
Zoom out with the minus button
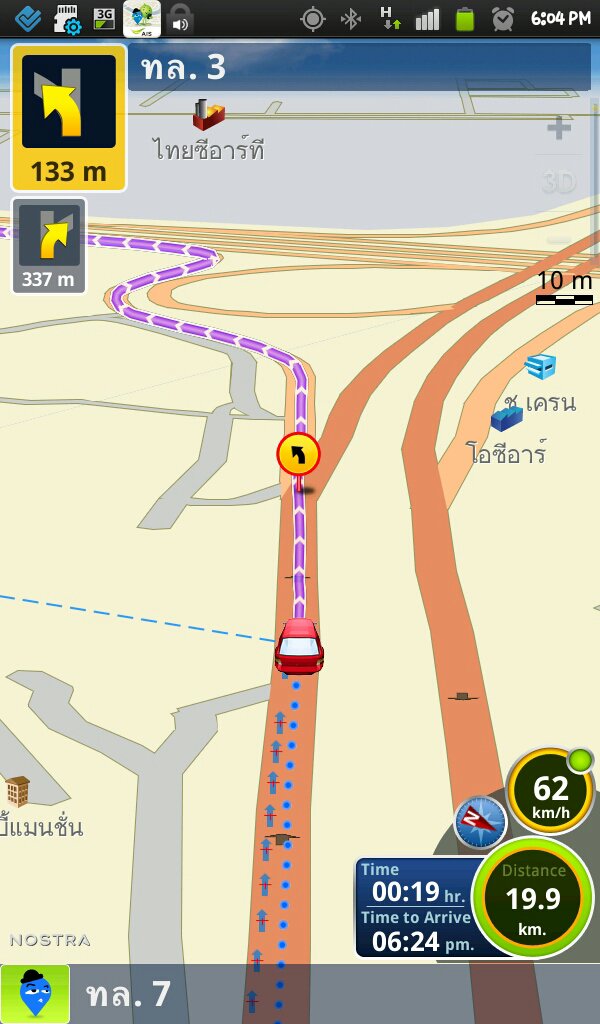coord(558,240)
